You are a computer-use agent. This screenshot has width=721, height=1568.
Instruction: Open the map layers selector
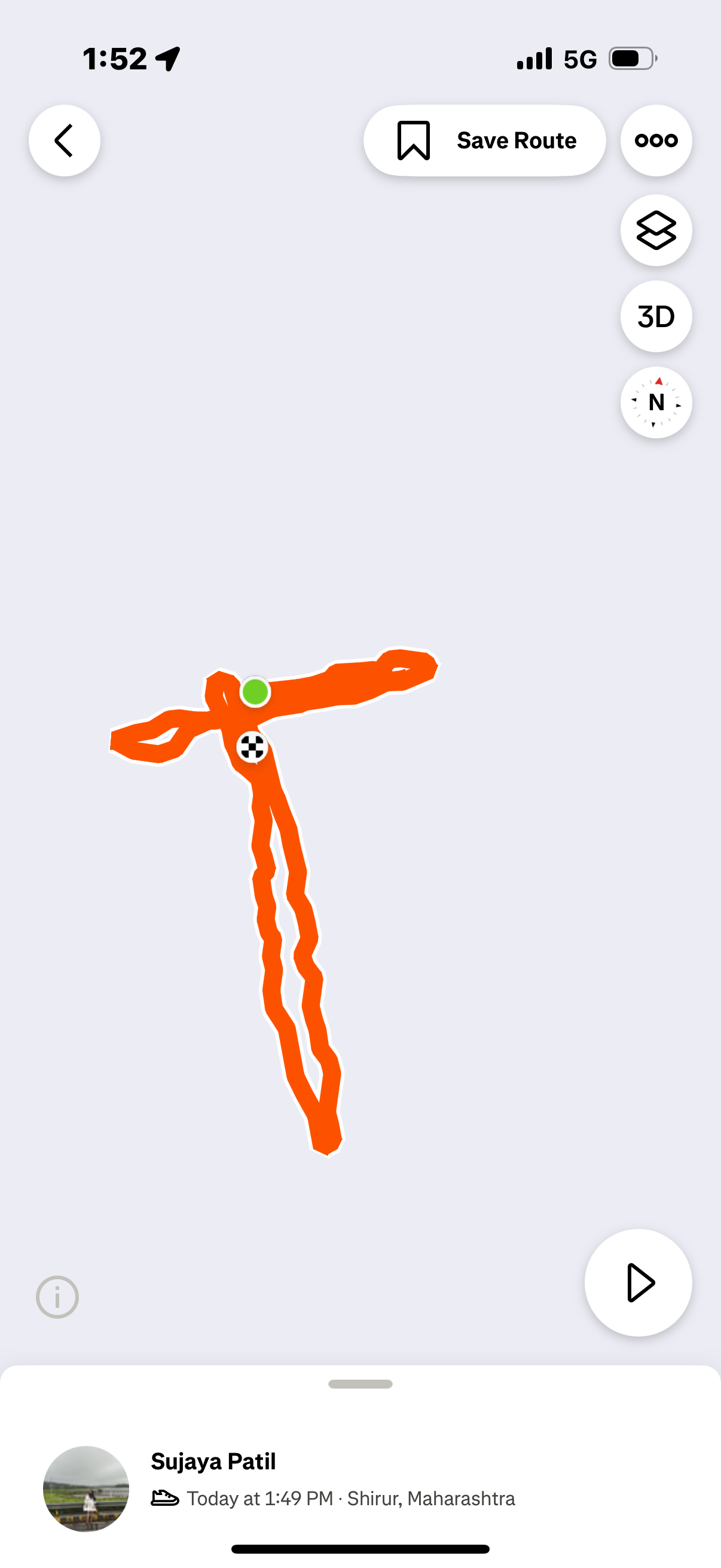(656, 230)
